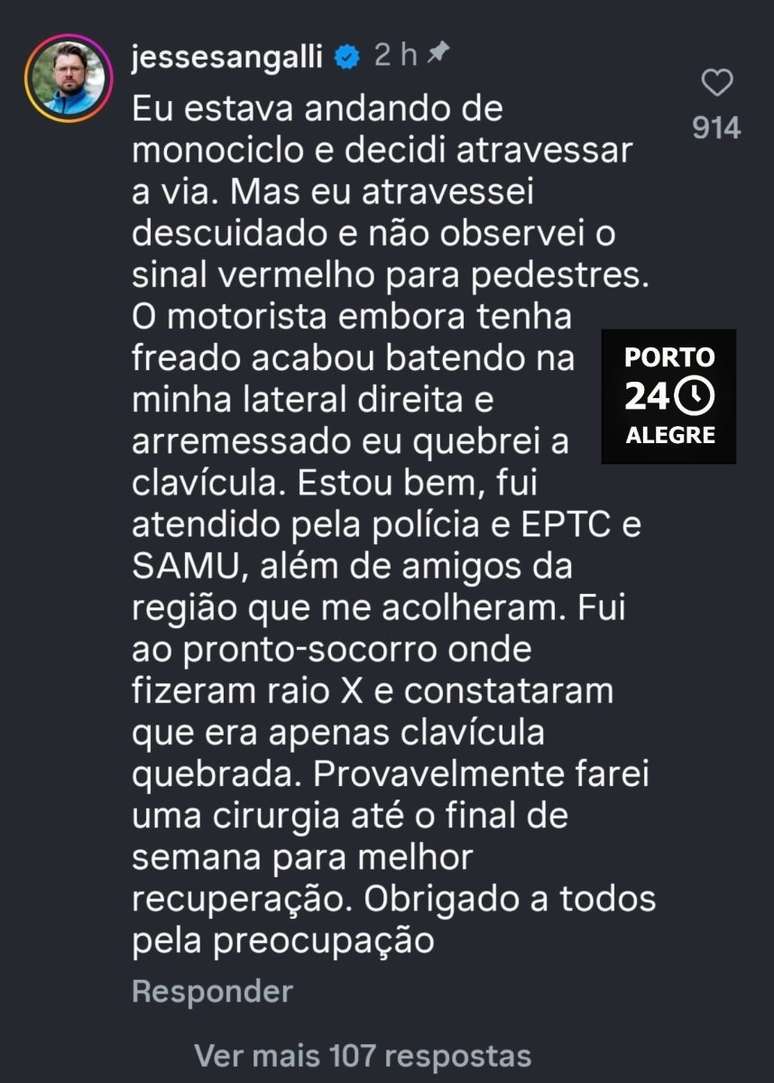Click Responder to reply to the comment
Viewport: 774px width, 1083px height.
coord(211,992)
